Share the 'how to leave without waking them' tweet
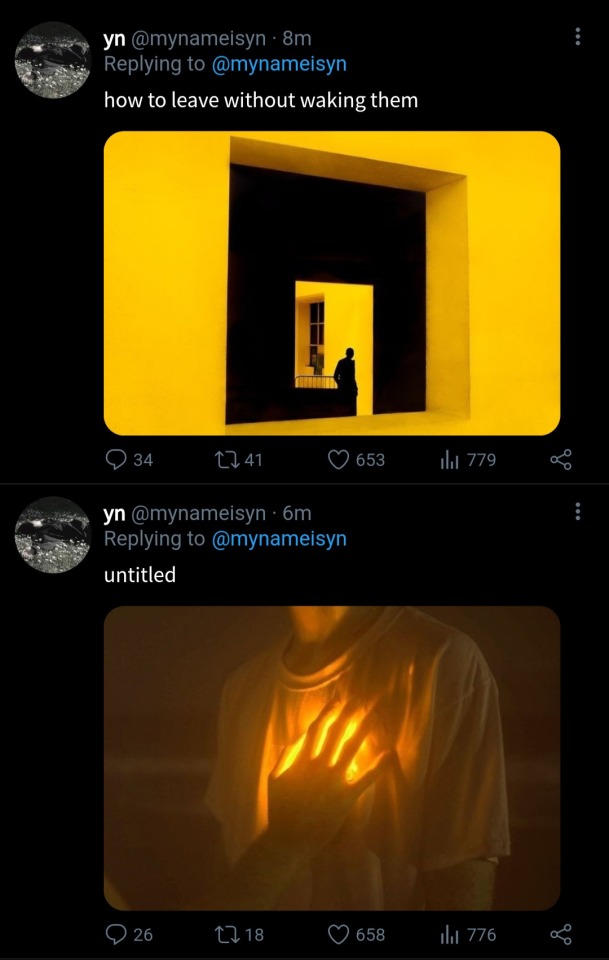609x960 pixels. pos(561,460)
